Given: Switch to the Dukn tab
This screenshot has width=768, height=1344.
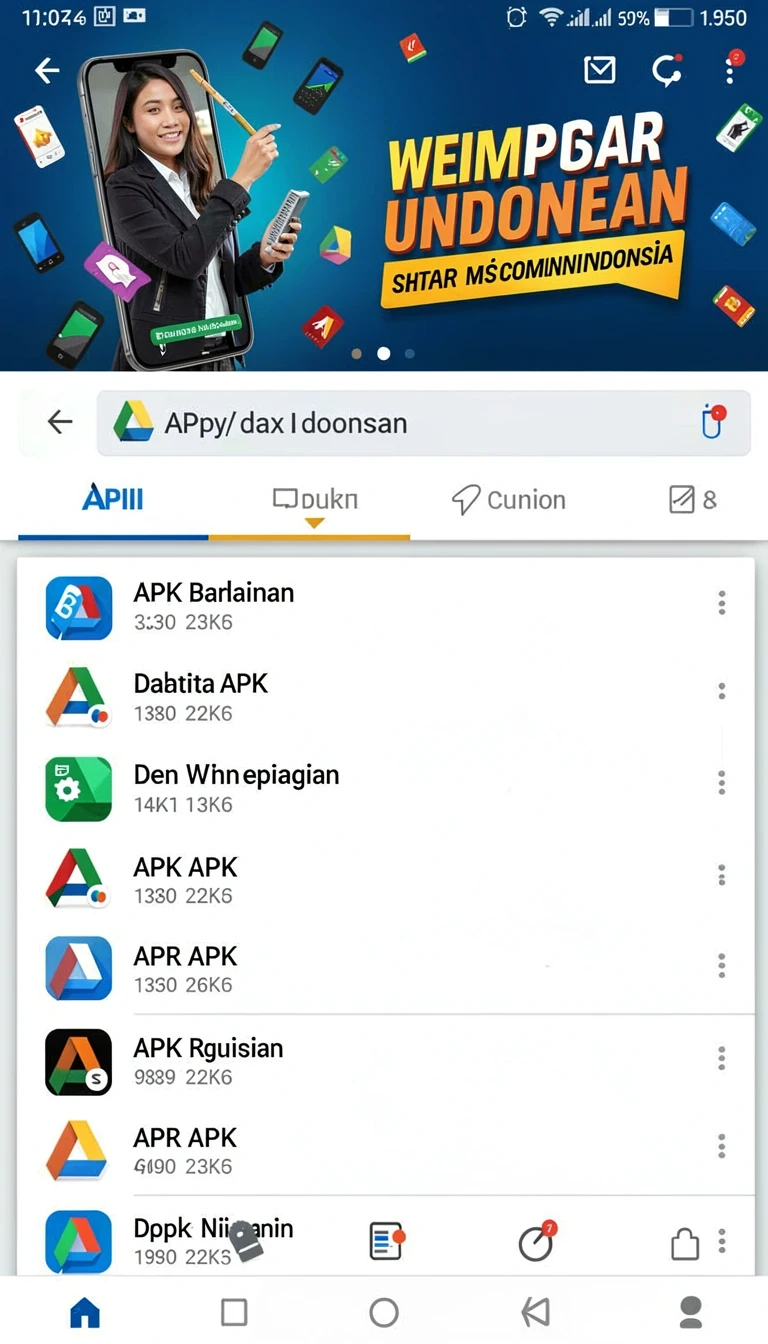Looking at the screenshot, I should coord(315,500).
